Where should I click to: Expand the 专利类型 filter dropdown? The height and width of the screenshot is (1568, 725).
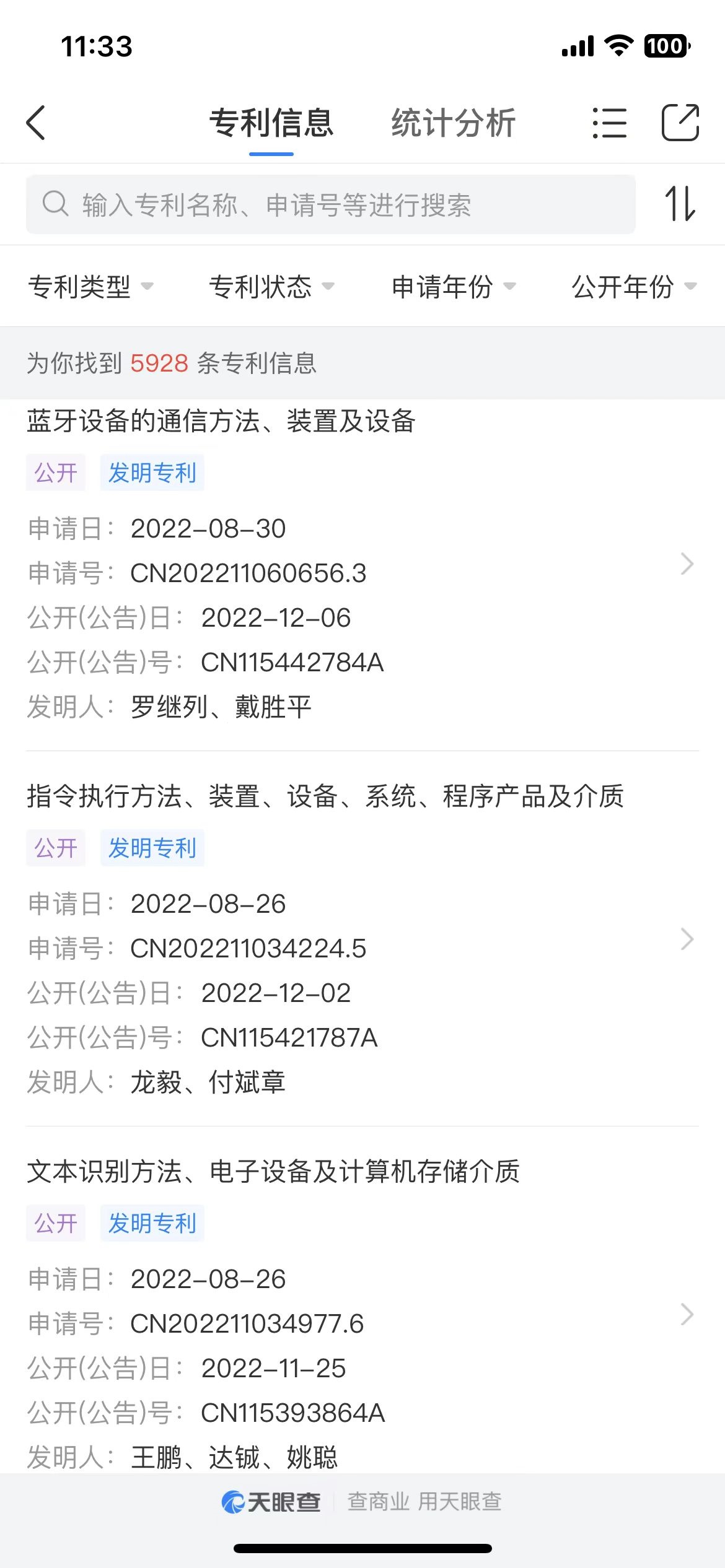coord(90,286)
